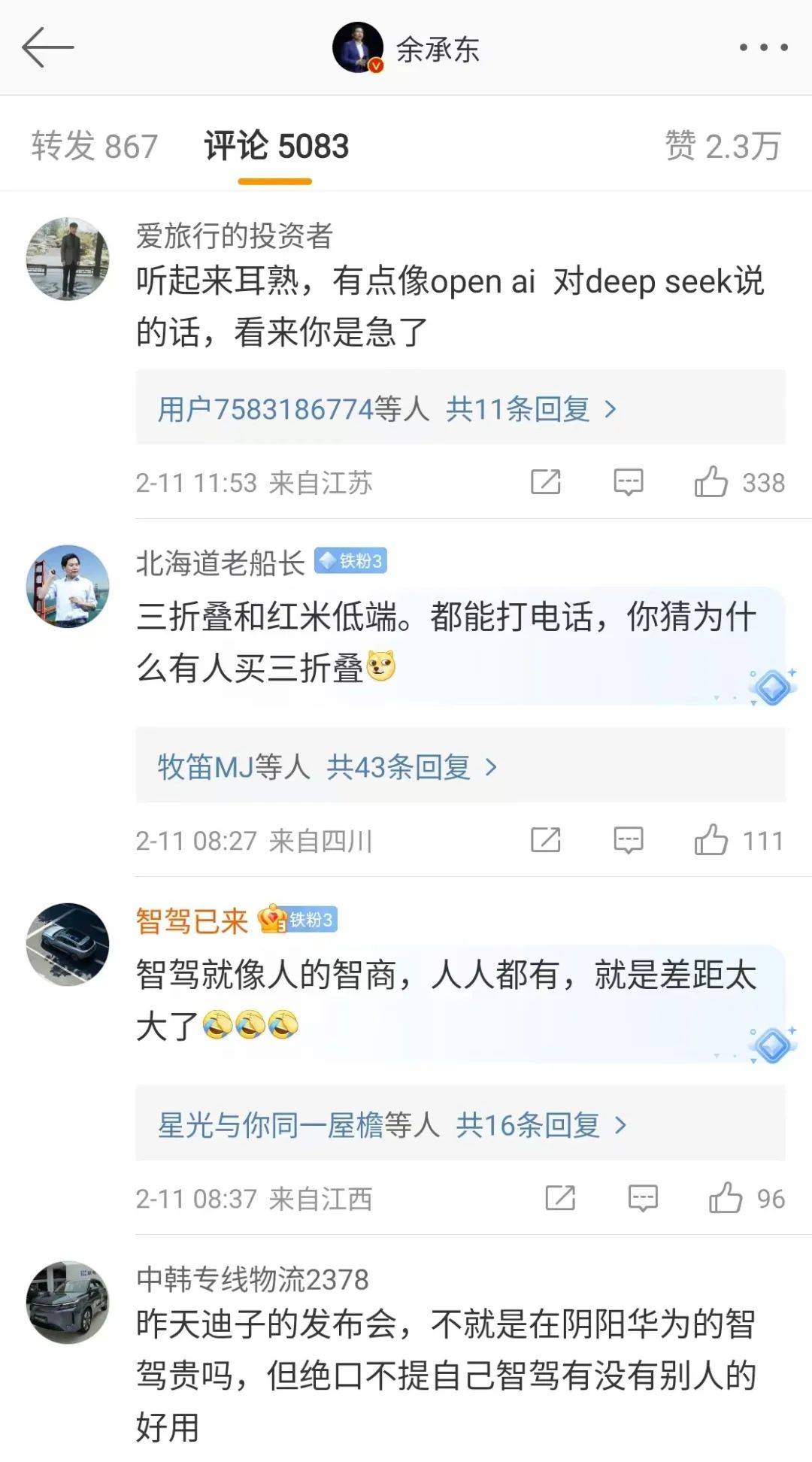Select the 评论 5083 tab

pyautogui.click(x=276, y=146)
